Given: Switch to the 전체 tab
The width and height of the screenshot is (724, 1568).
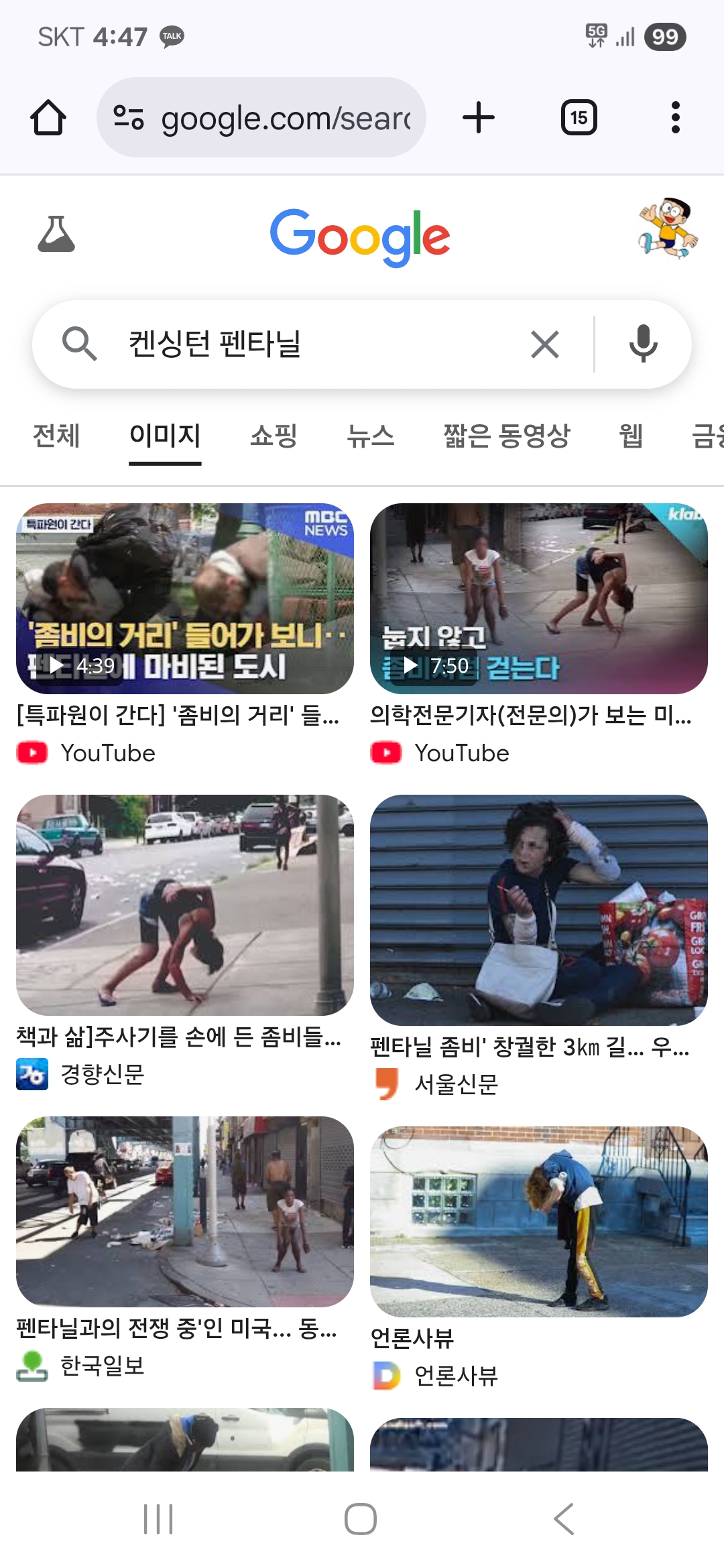Looking at the screenshot, I should pyautogui.click(x=56, y=436).
